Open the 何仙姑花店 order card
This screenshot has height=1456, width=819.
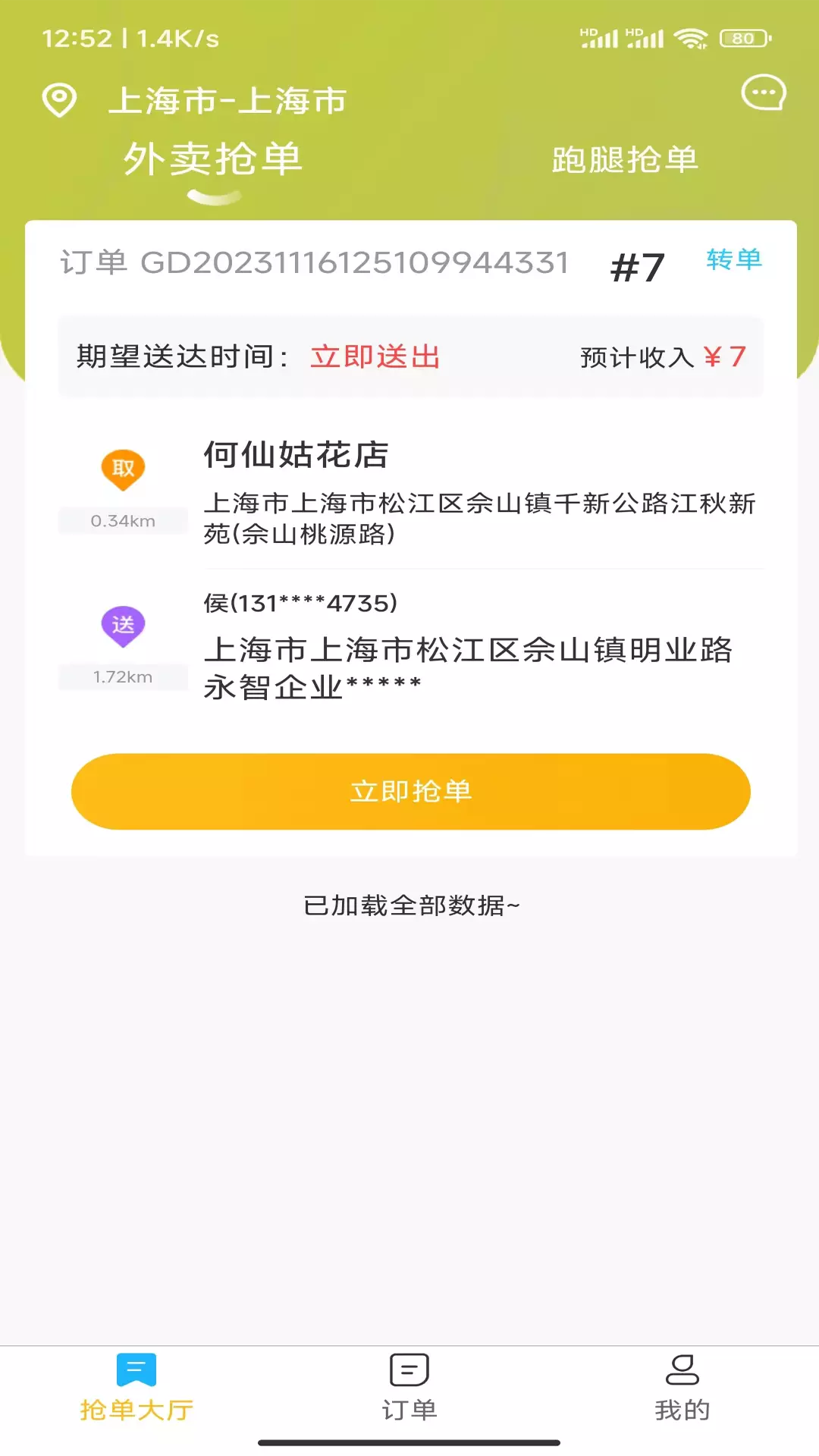[410, 538]
